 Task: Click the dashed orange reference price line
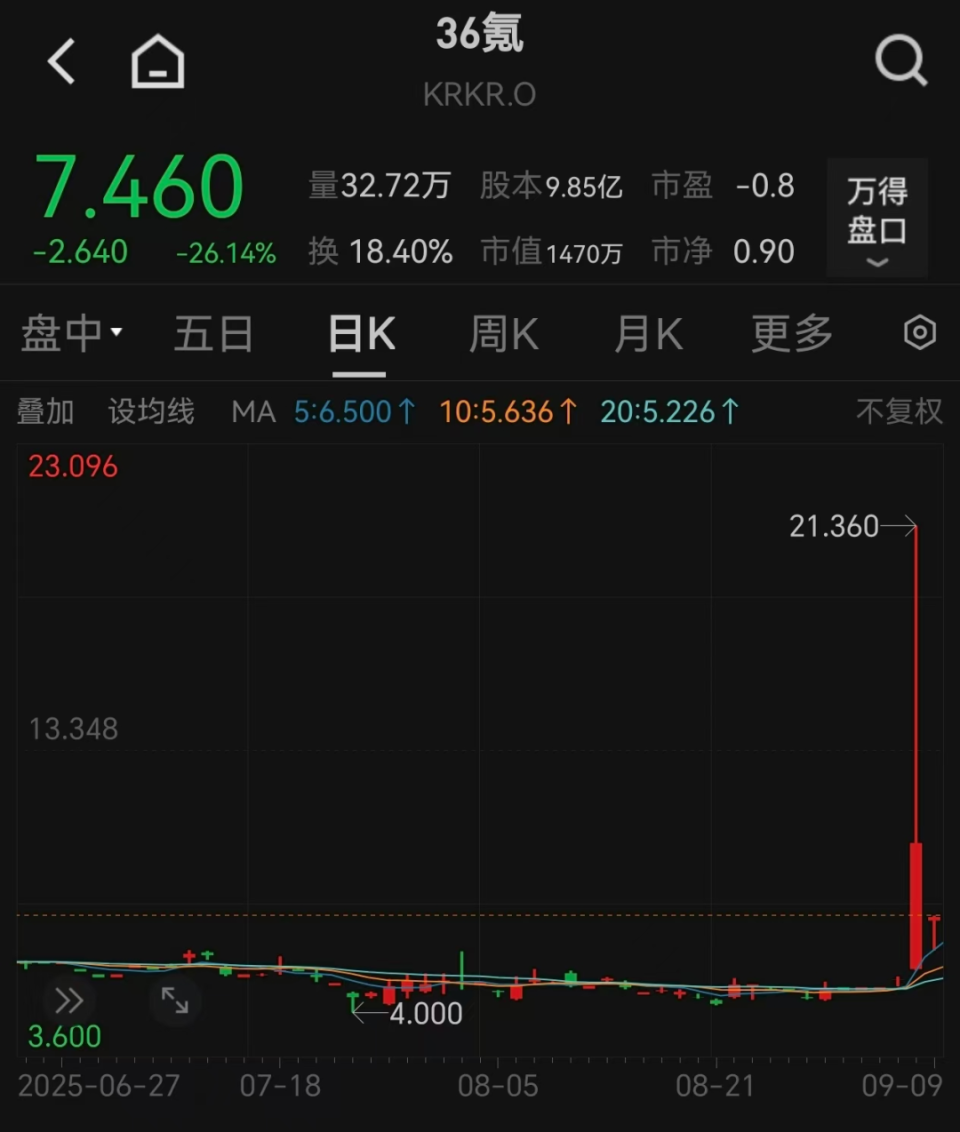(x=450, y=914)
